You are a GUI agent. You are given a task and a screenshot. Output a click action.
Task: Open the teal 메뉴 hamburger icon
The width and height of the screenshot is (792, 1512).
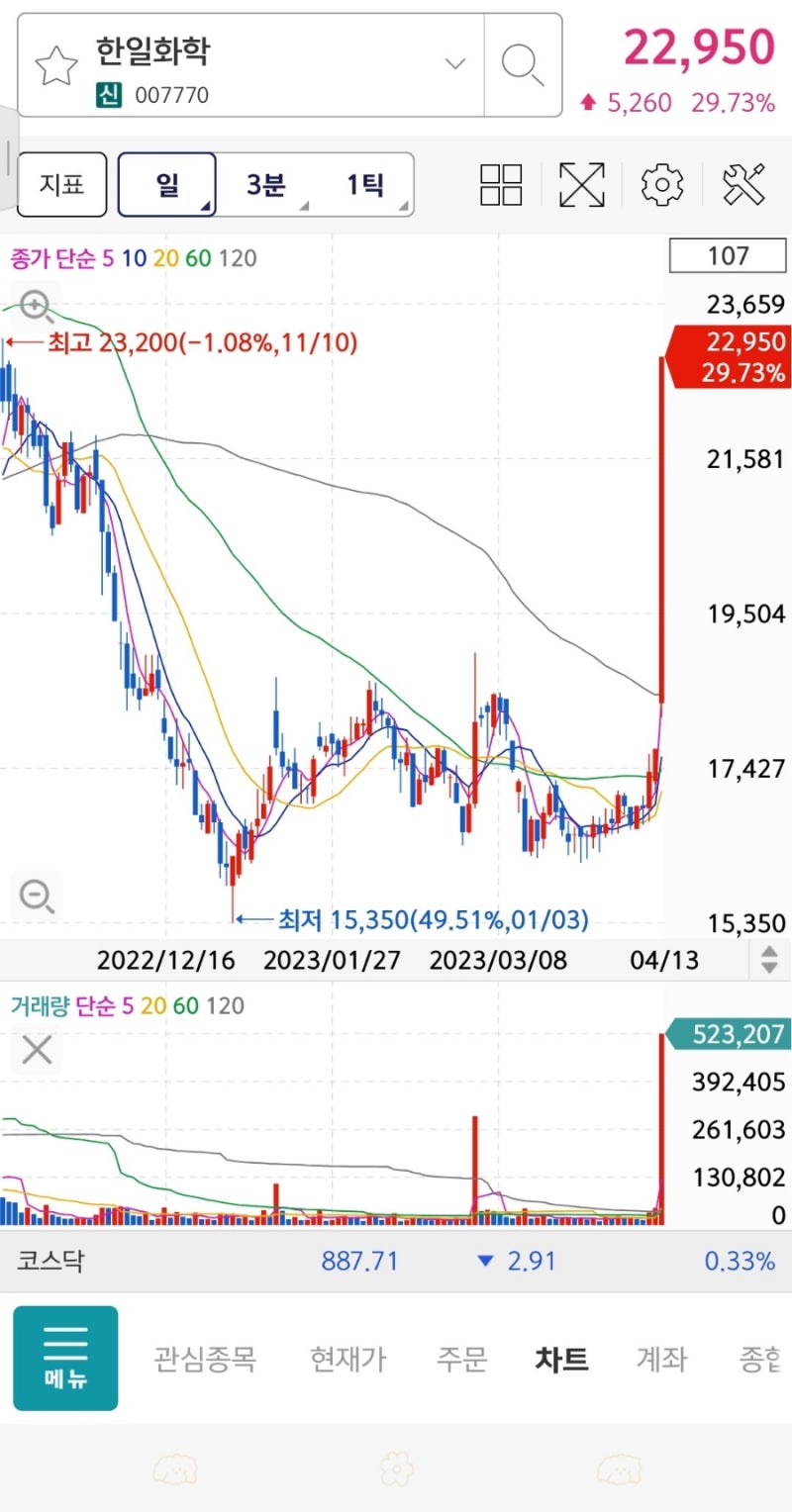65,1359
